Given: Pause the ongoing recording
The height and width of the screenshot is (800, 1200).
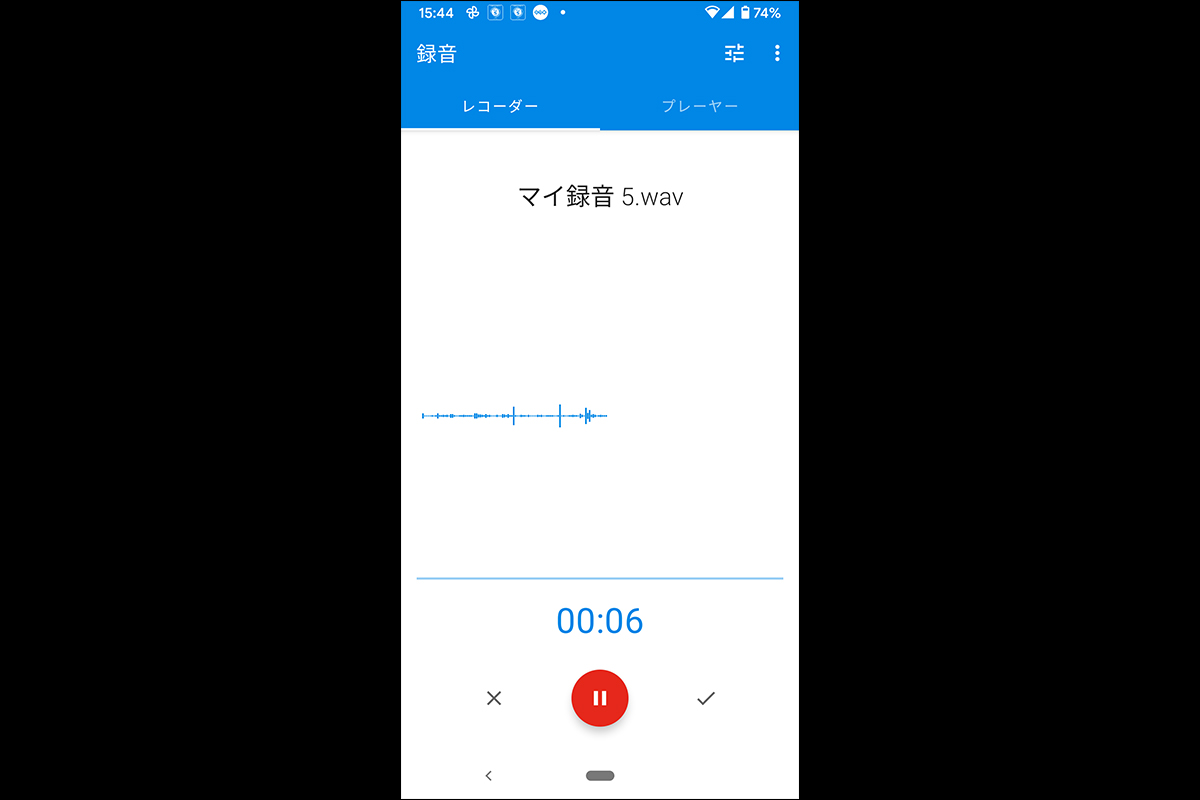Looking at the screenshot, I should (600, 698).
